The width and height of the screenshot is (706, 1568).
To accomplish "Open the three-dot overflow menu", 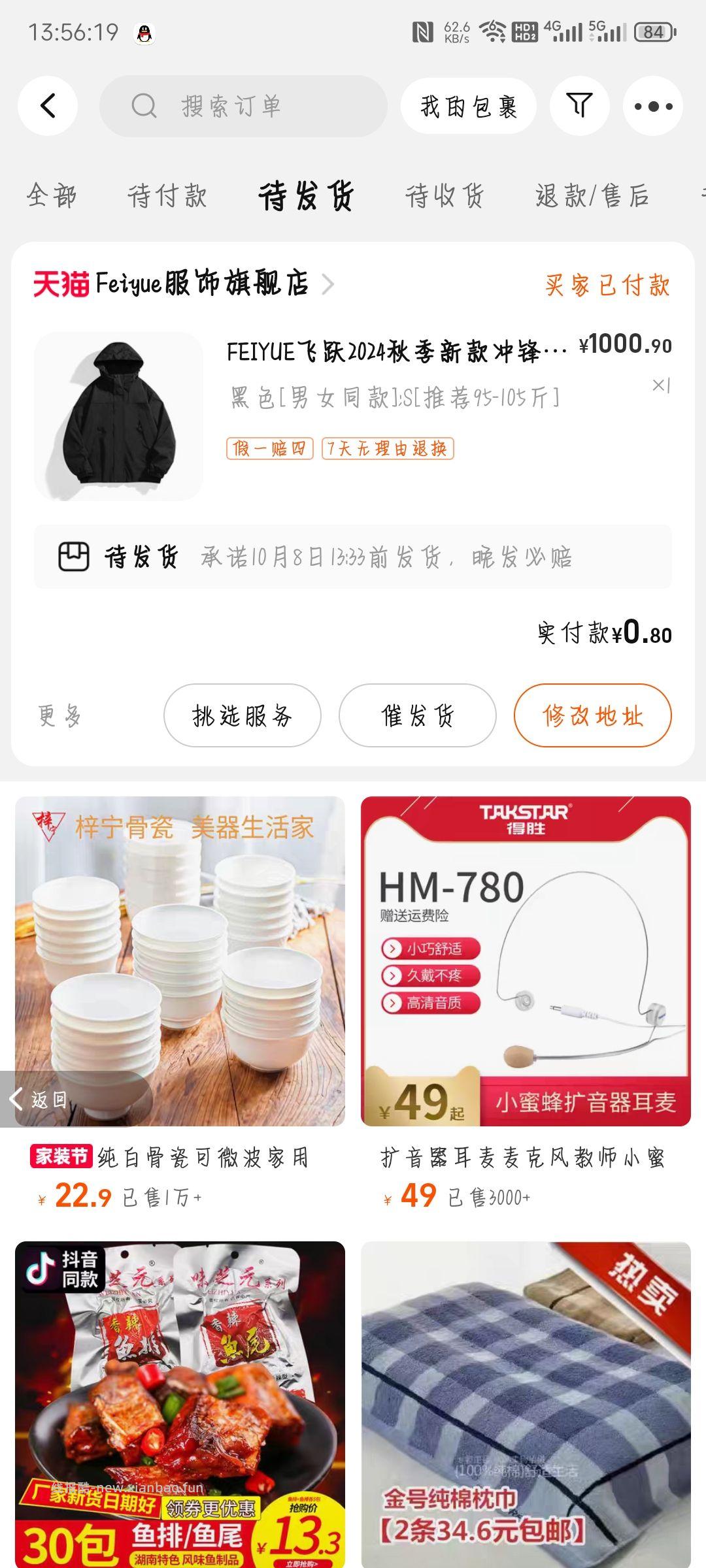I will [x=652, y=106].
